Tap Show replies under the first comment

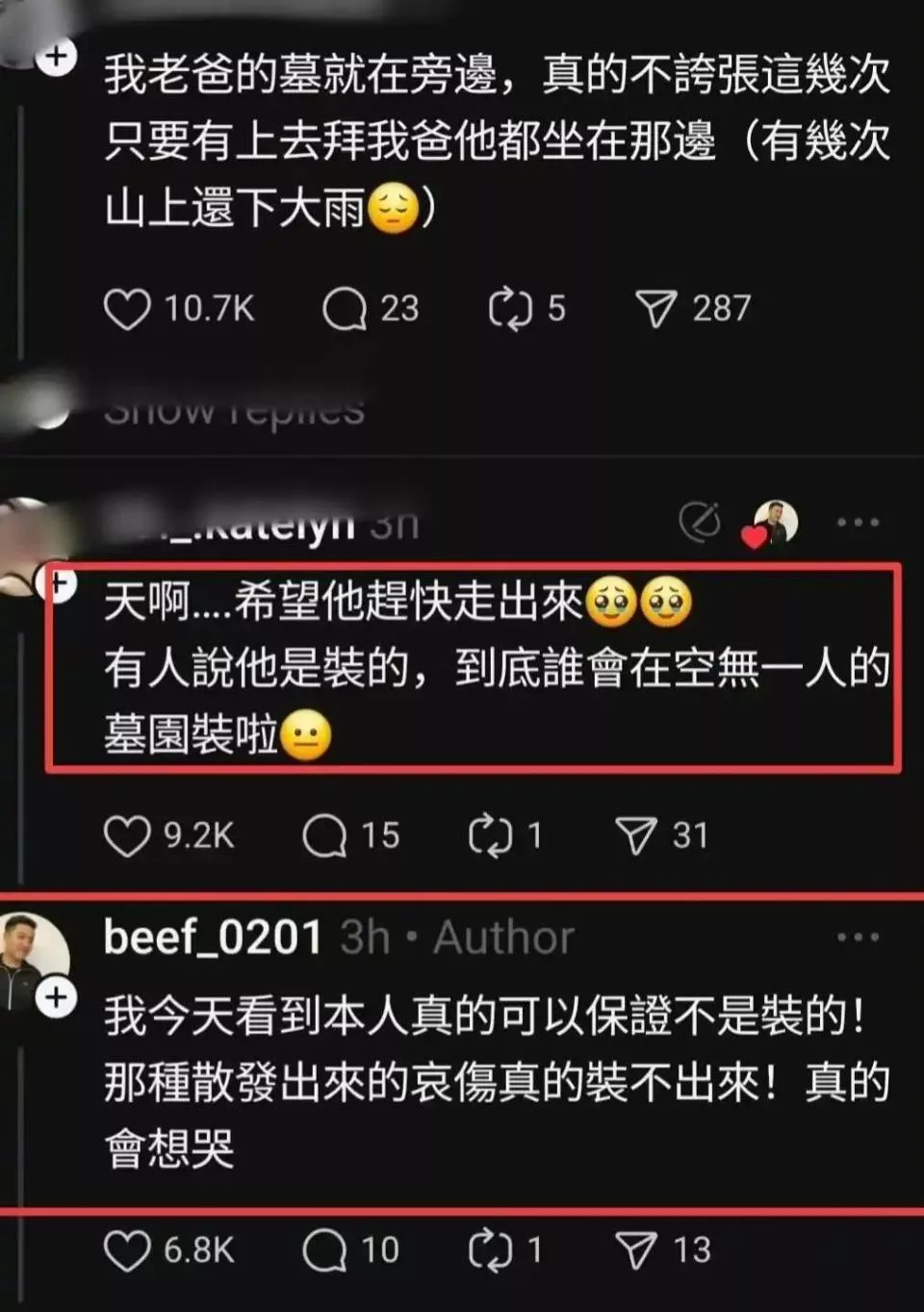click(234, 412)
